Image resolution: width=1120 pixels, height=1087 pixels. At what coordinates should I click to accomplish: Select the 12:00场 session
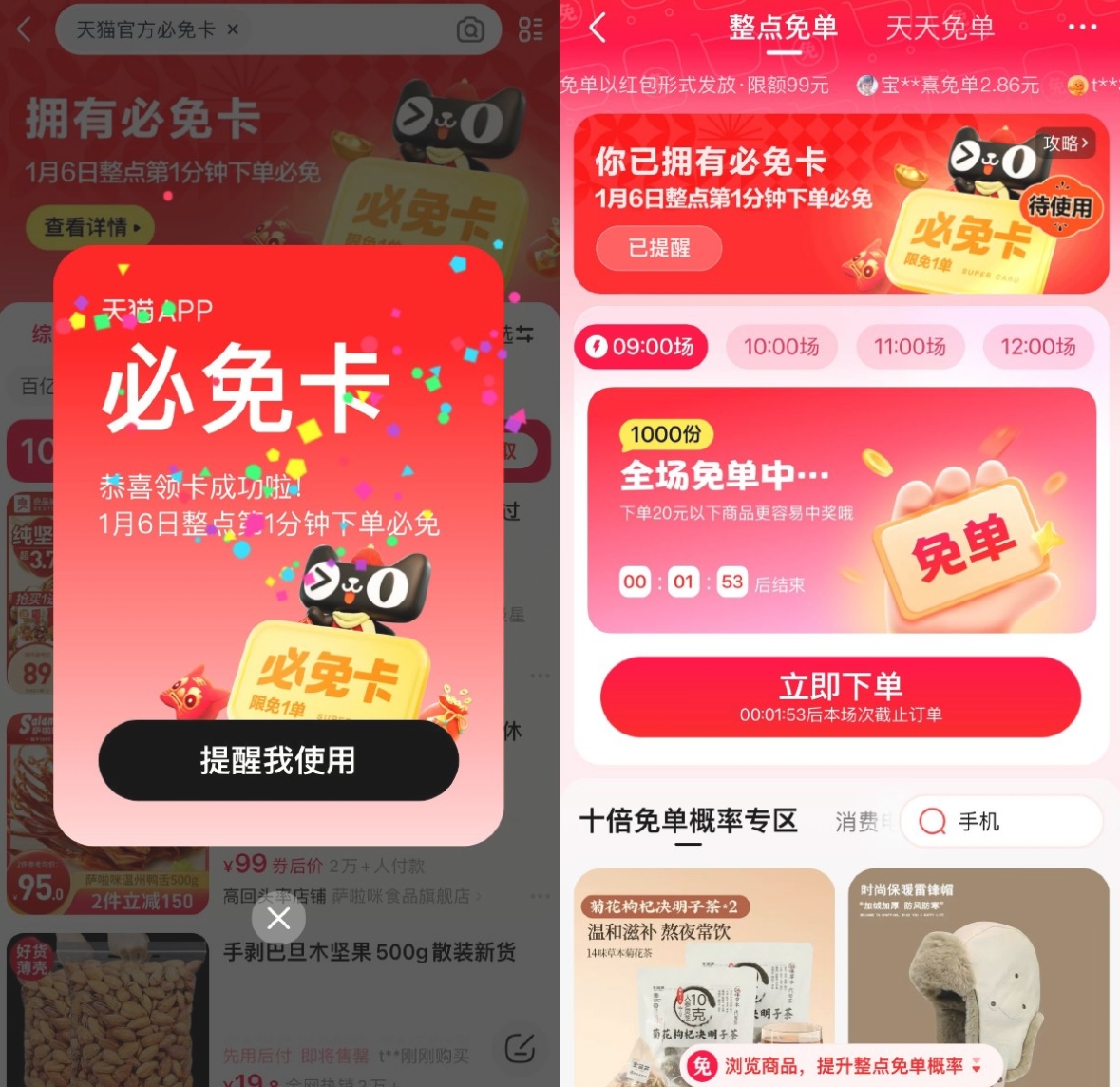pos(1037,347)
